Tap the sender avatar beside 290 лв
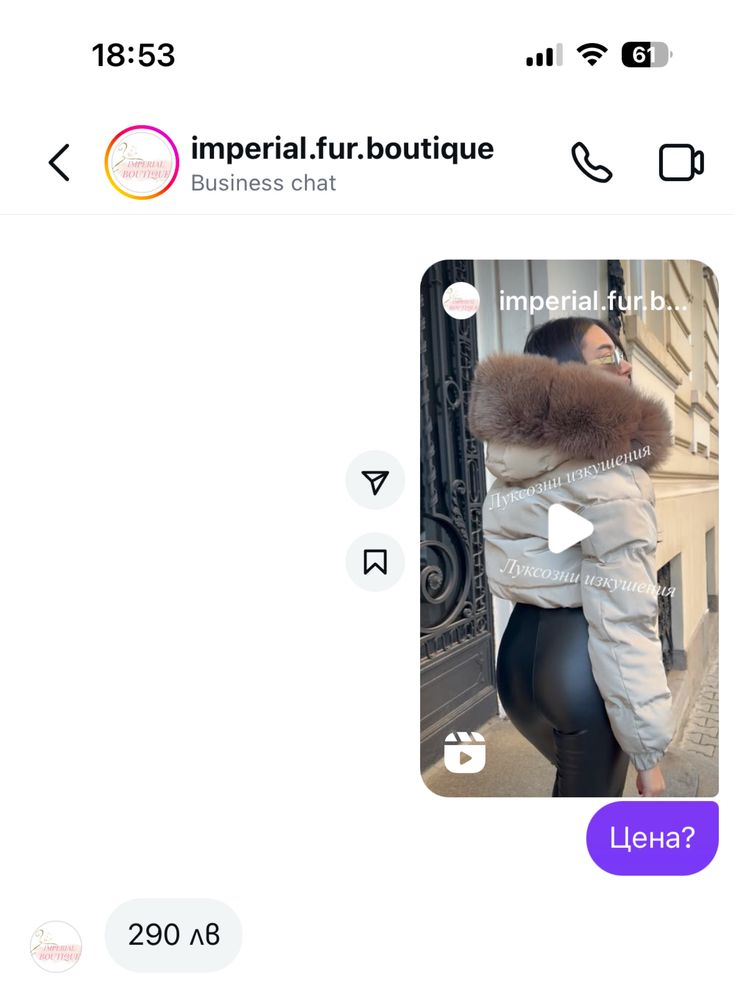This screenshot has height=1000, width=734. pyautogui.click(x=56, y=946)
